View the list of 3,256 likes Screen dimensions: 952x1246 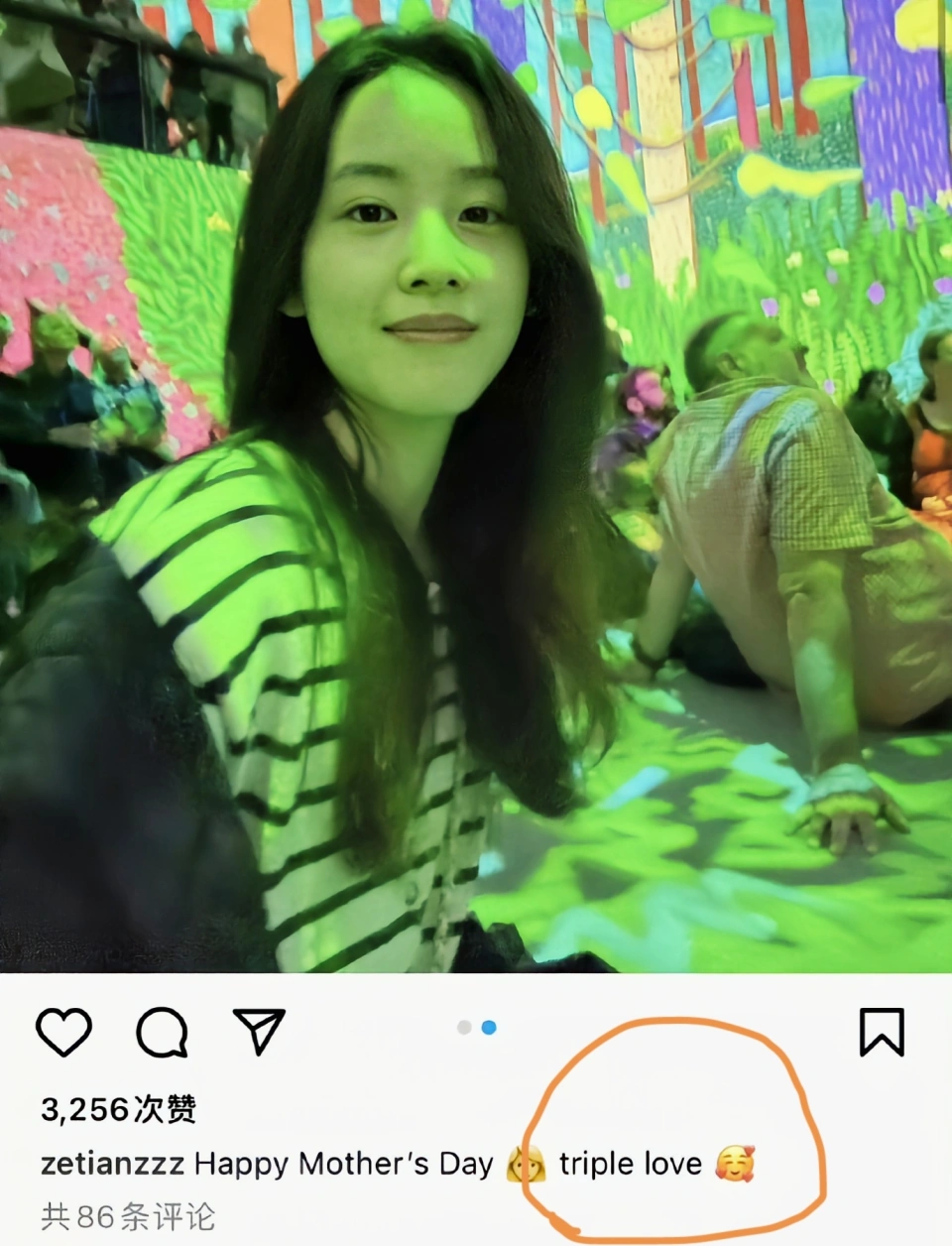click(119, 1109)
